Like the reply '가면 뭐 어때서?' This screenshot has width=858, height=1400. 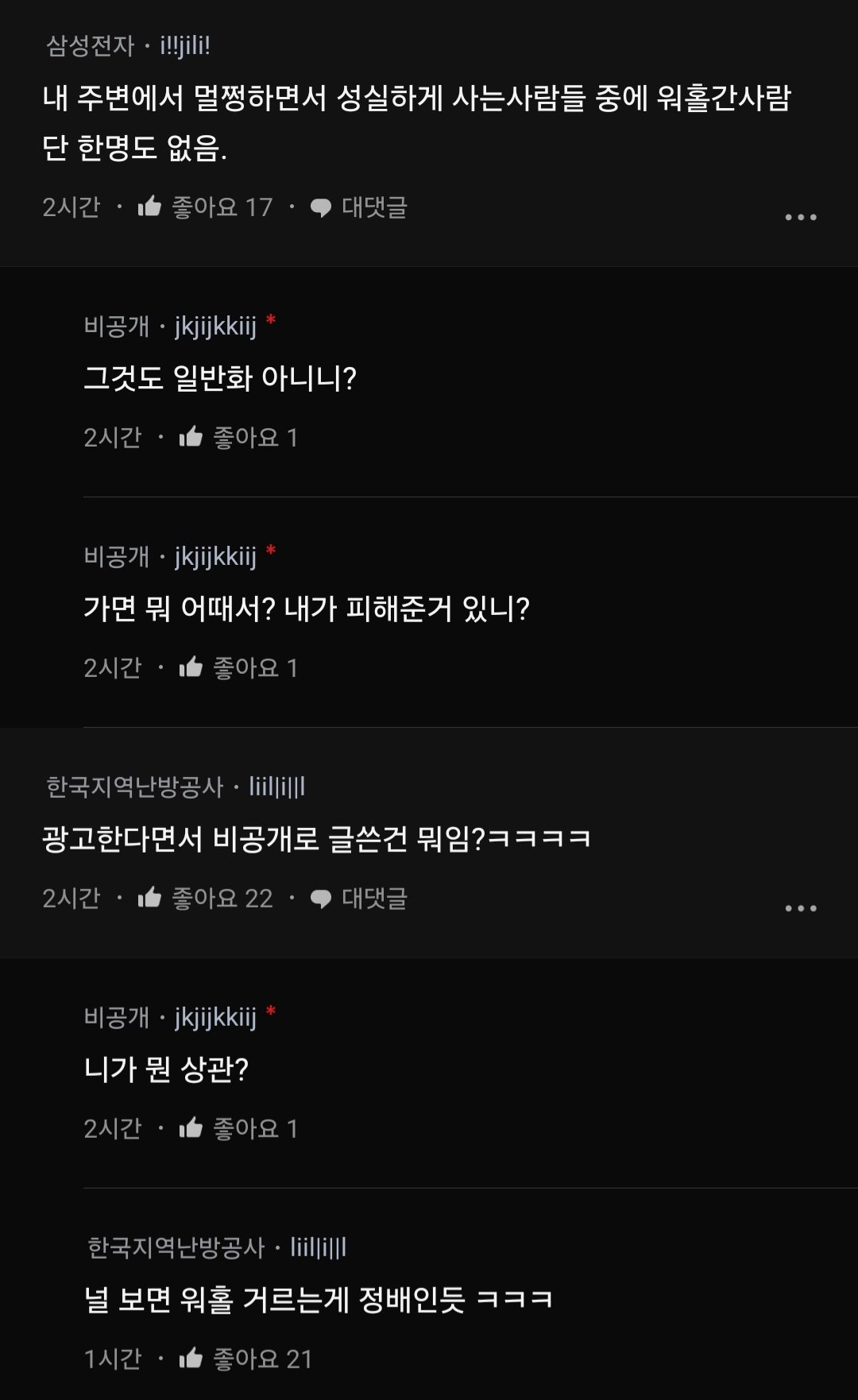point(191,667)
